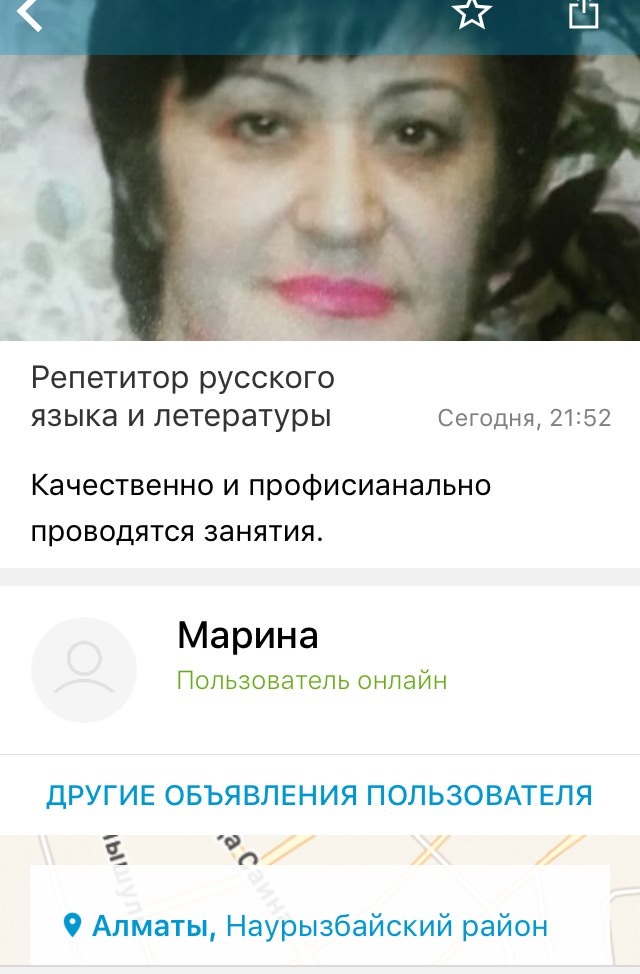The height and width of the screenshot is (974, 640).
Task: Open ДРУГИЕ ОБЪЯВЛЕНИЯ ПОЛЬЗОВАТЕЛЯ link
Action: point(320,796)
